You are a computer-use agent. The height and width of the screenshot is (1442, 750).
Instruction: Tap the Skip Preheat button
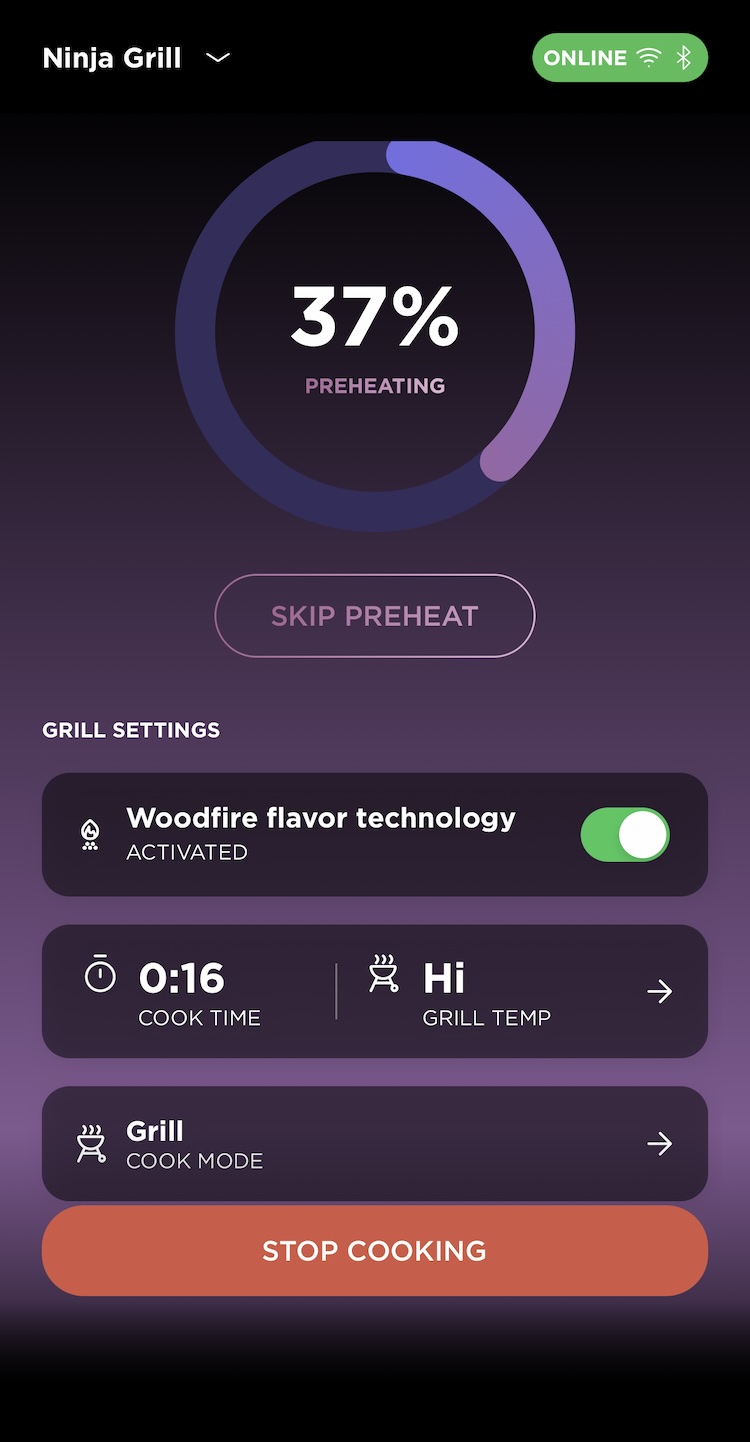tap(375, 616)
